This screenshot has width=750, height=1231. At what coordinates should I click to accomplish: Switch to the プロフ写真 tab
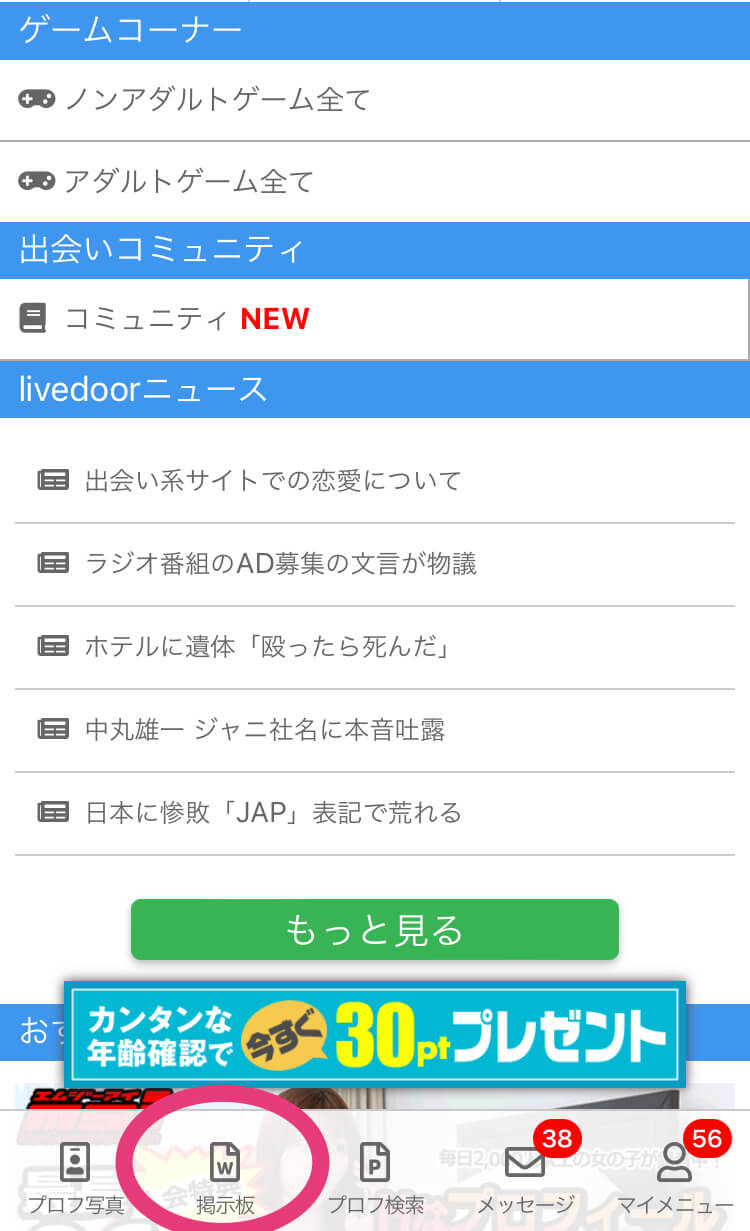[75, 1180]
